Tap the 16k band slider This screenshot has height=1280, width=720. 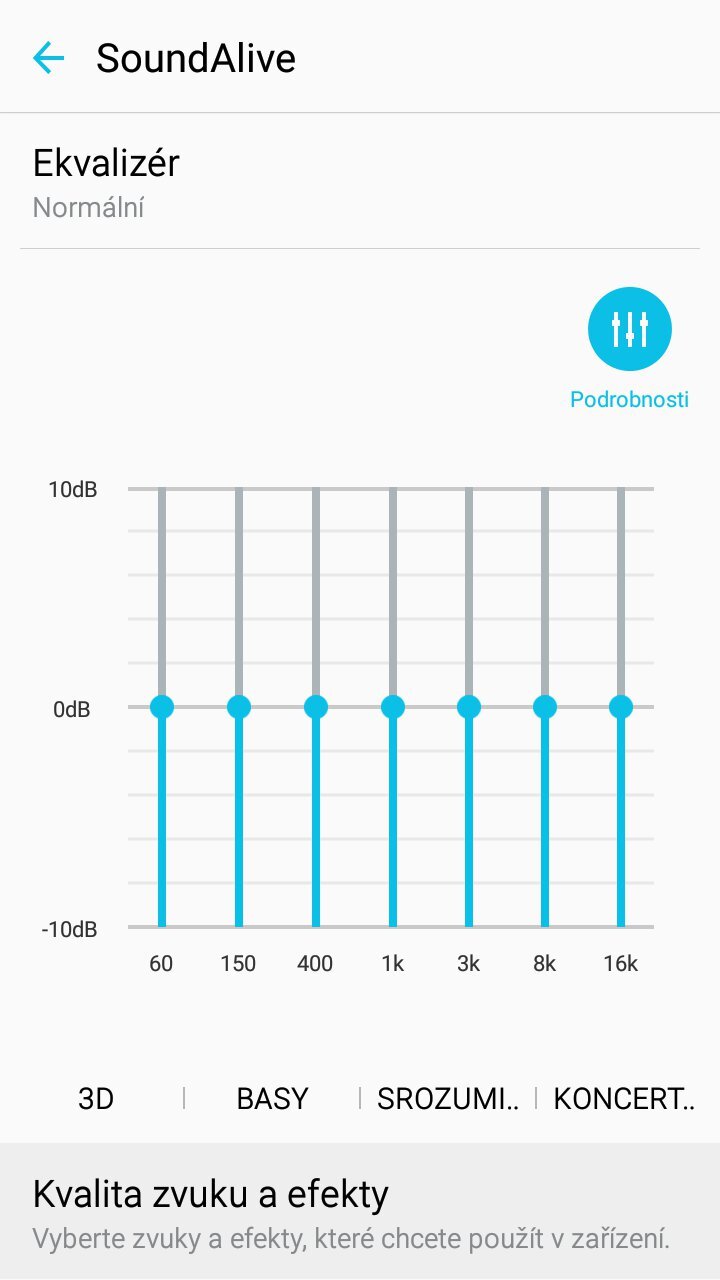621,707
